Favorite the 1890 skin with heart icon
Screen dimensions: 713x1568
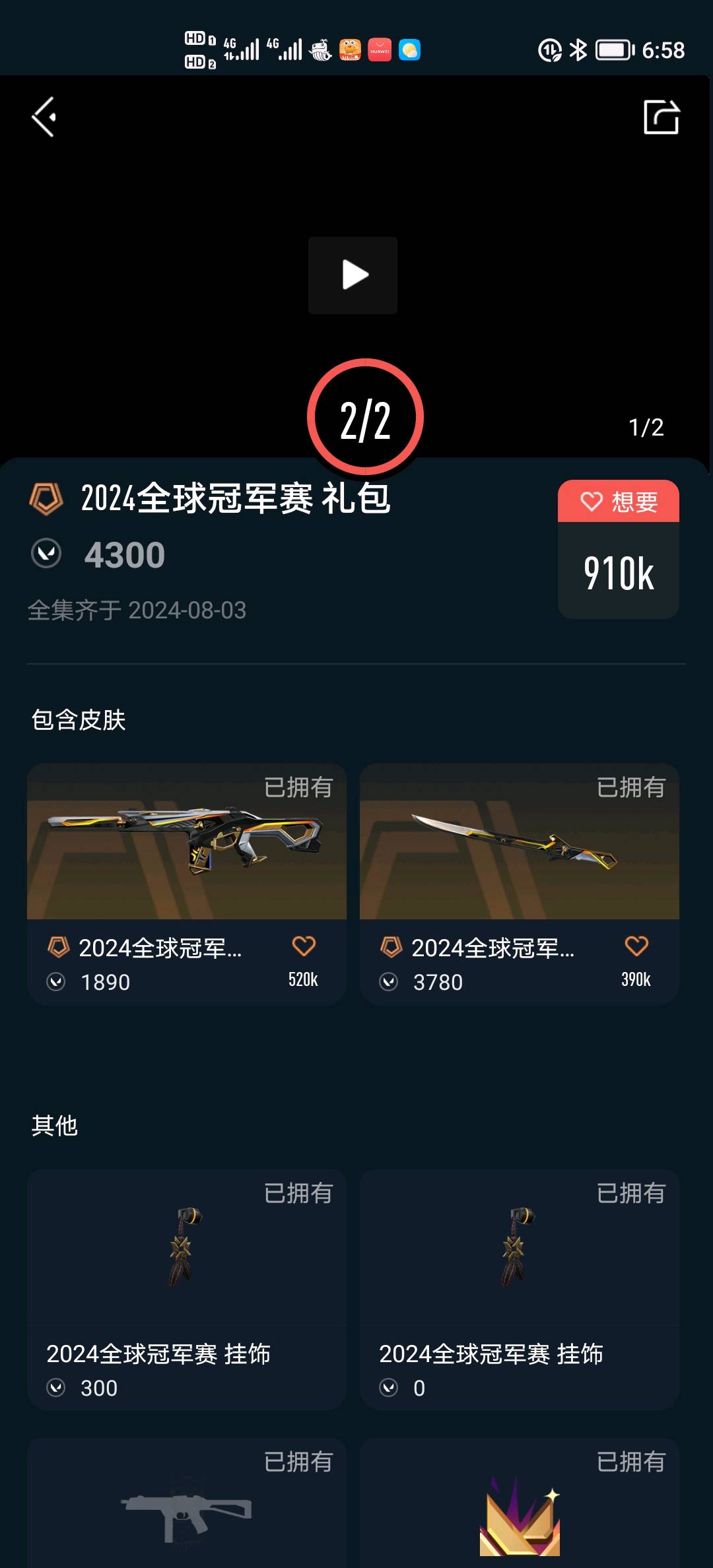point(304,946)
